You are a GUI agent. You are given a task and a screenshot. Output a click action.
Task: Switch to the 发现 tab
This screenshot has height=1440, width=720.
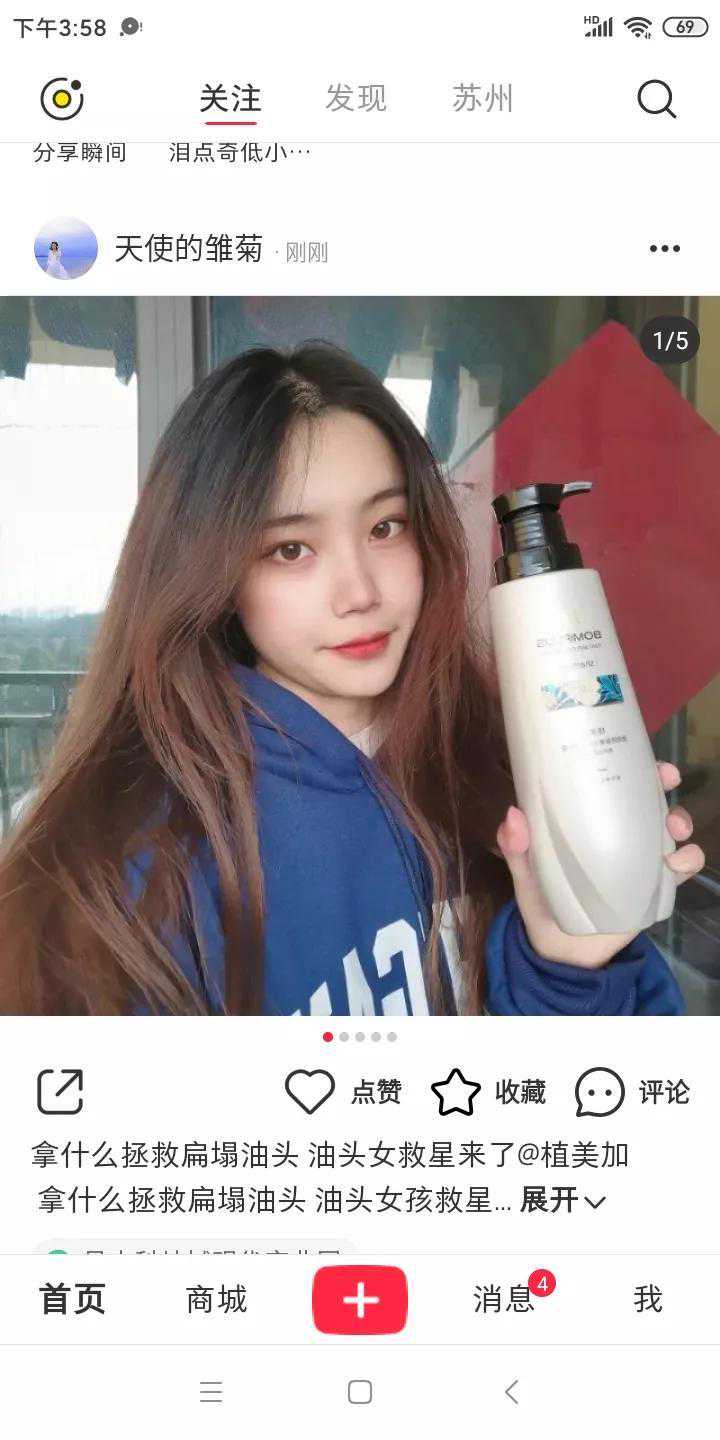(355, 99)
